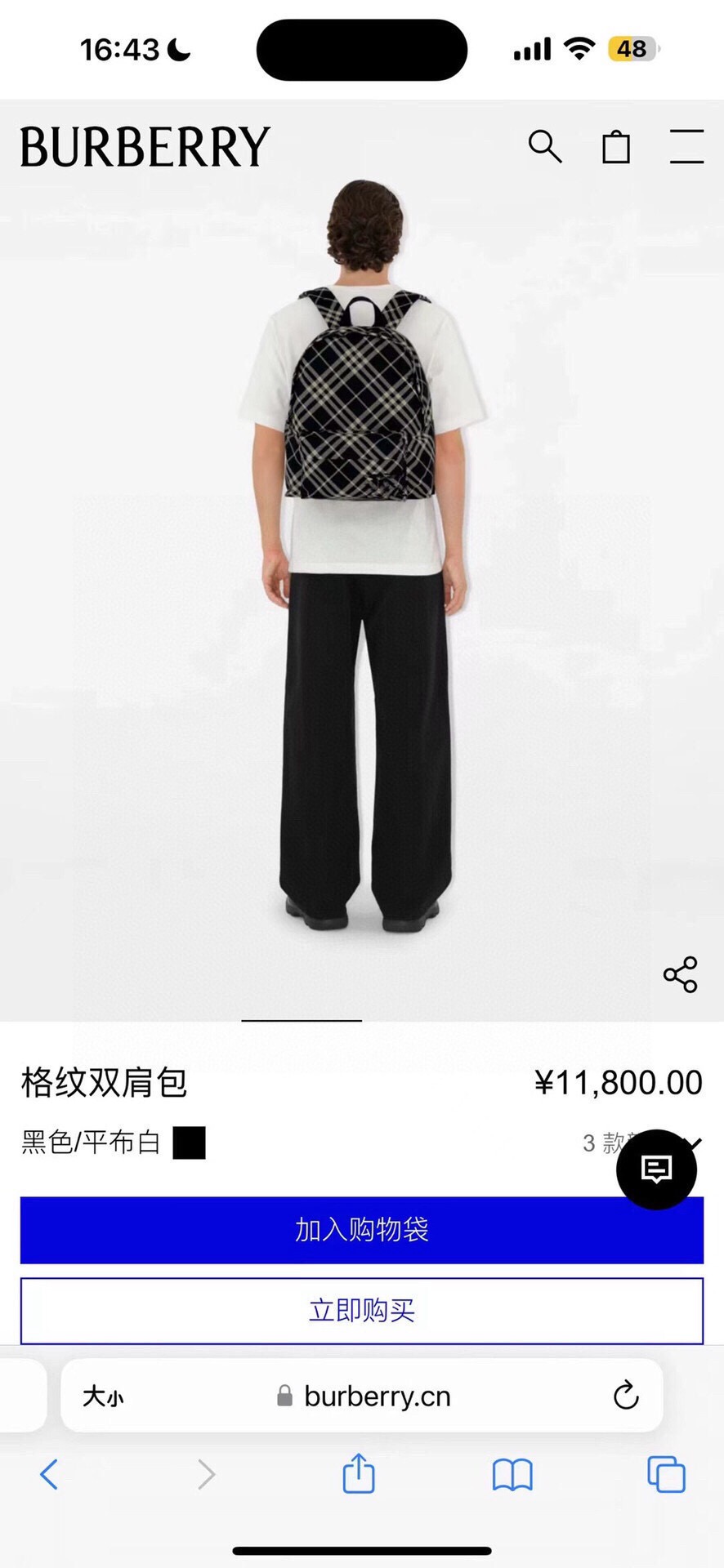This screenshot has width=724, height=1568.
Task: Open the shopping bag
Action: tap(616, 147)
